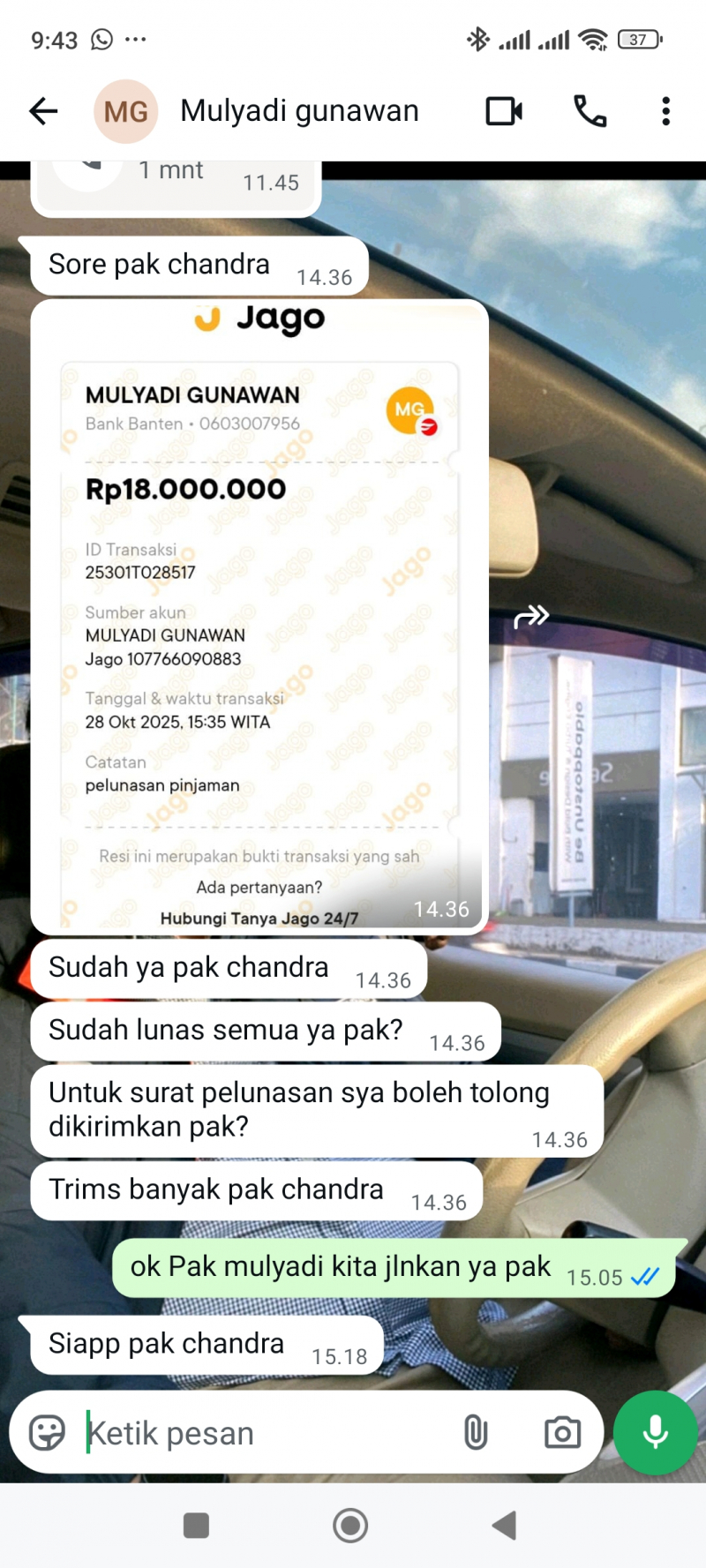Open Mulyadi gunawan's contact info

(299, 111)
